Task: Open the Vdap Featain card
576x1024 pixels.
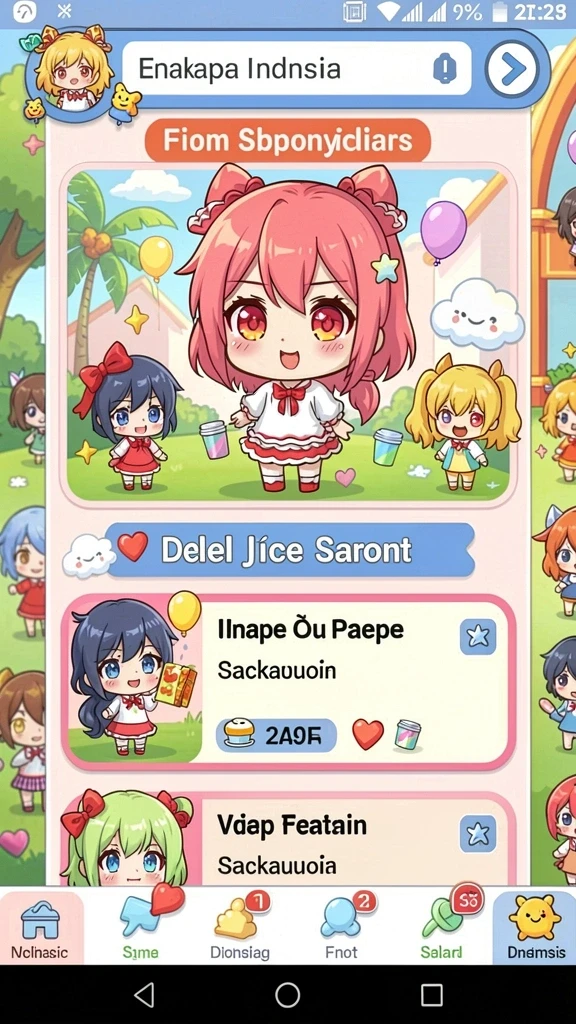Action: [288, 838]
